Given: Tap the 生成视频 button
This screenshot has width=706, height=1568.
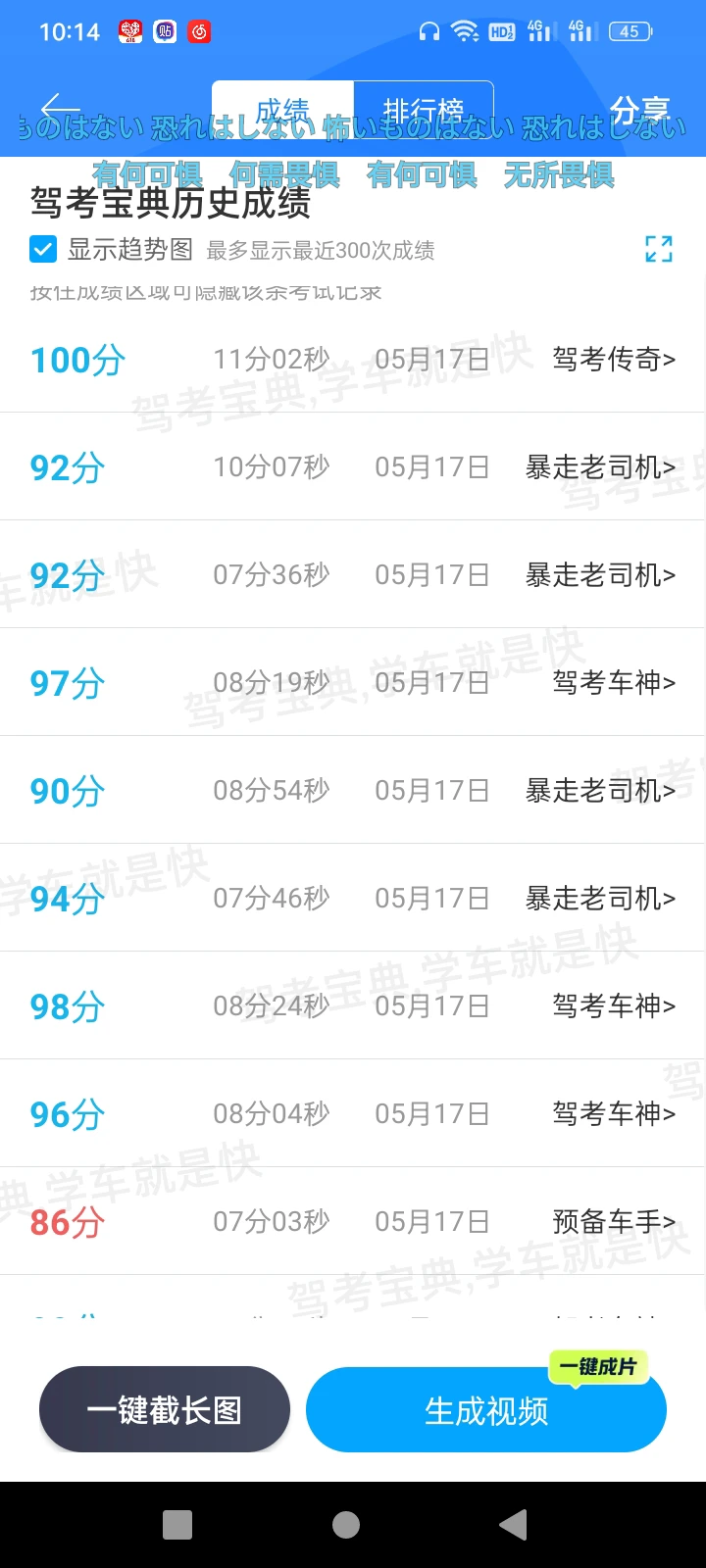Looking at the screenshot, I should pos(486,1409).
